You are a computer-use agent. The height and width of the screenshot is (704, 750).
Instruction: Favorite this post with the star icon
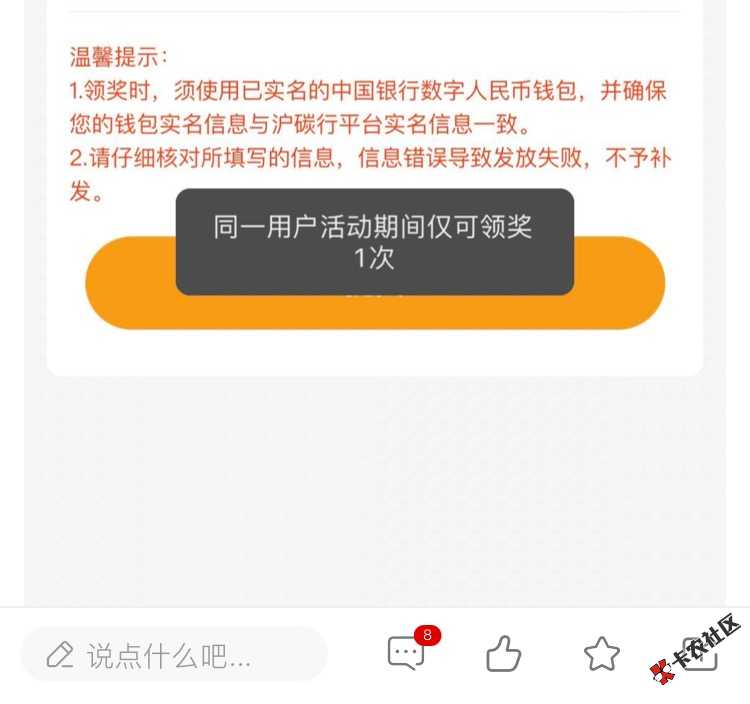point(602,655)
